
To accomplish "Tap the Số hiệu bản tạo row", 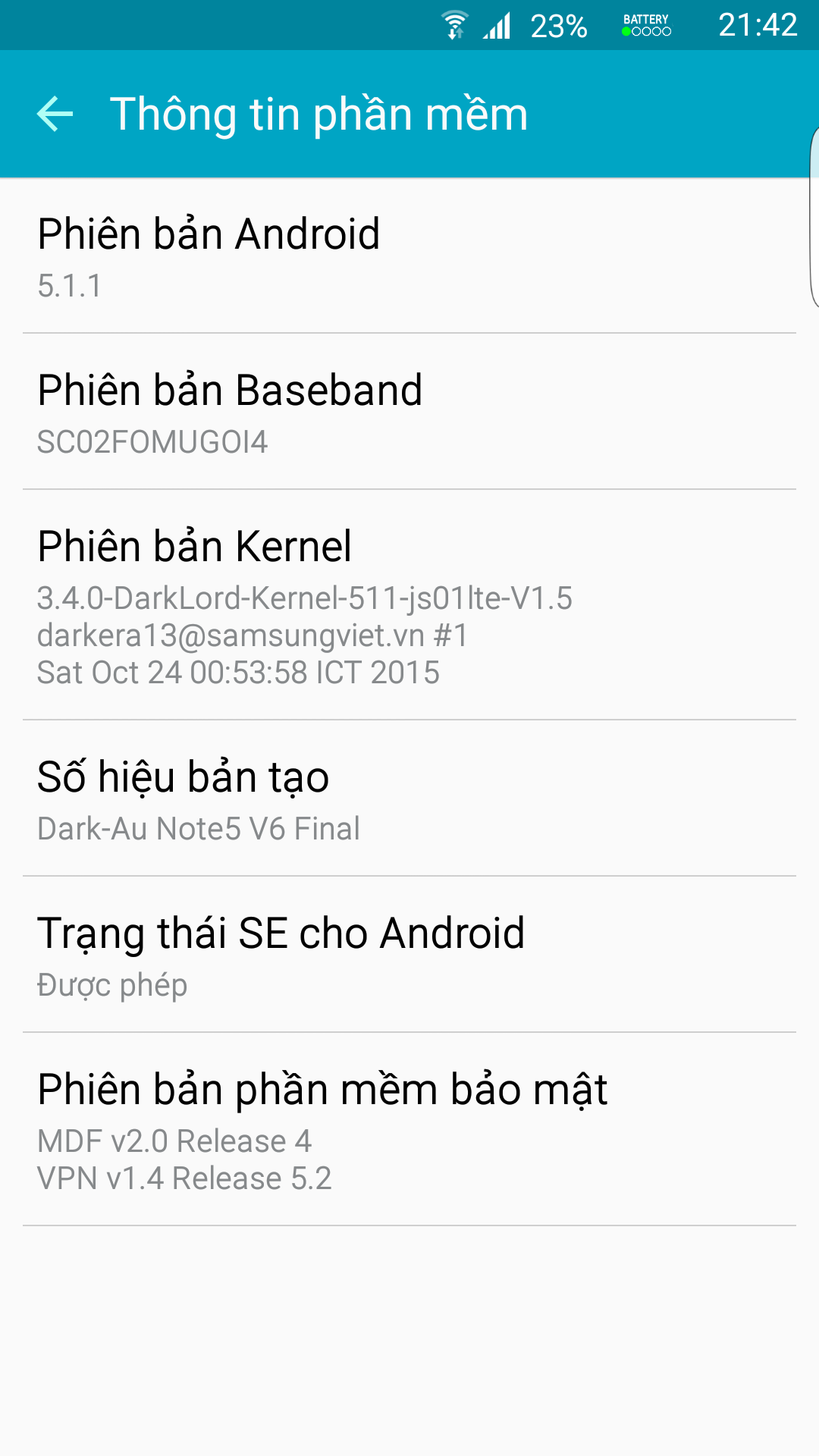I will (409, 799).
